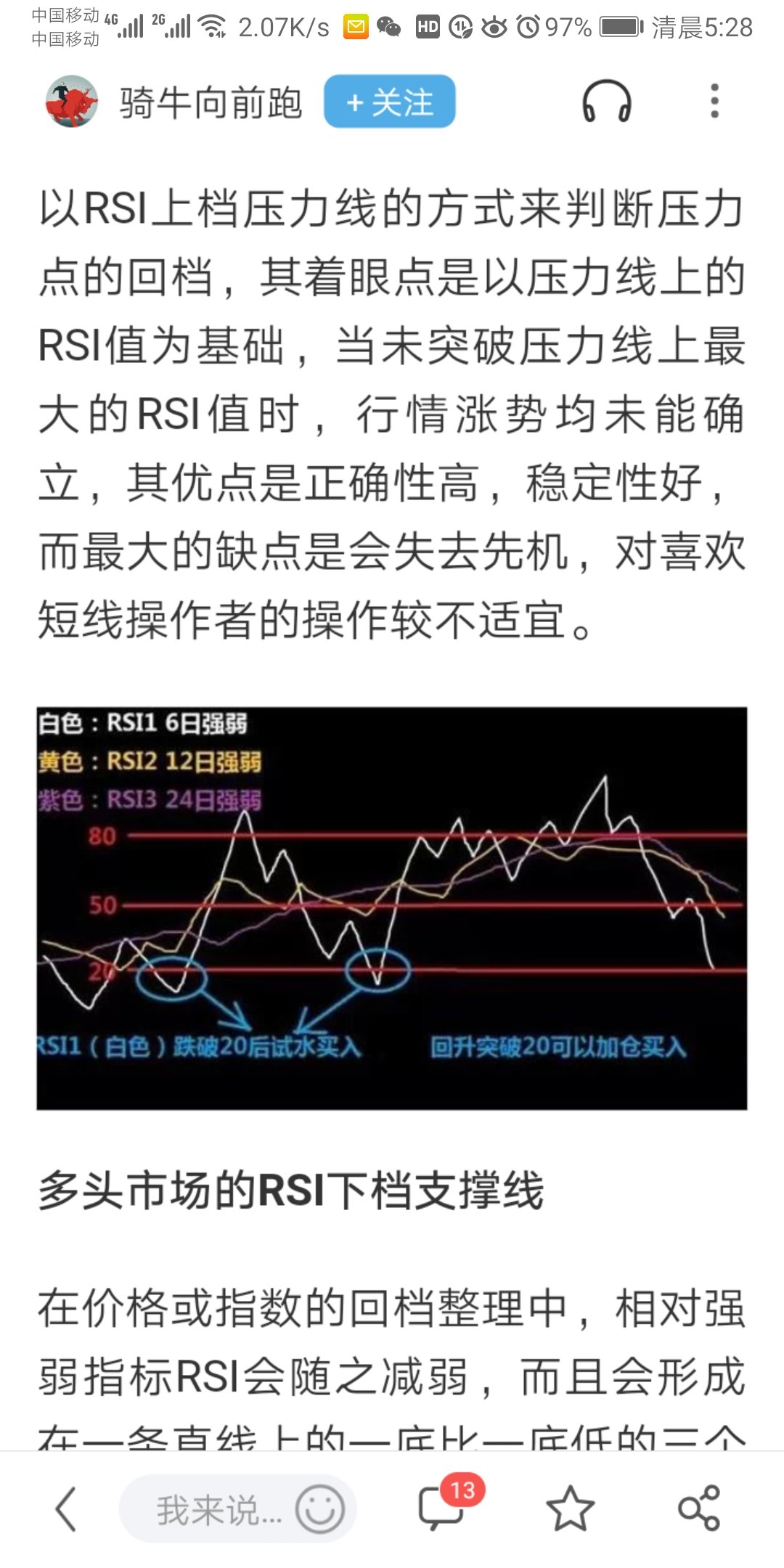Viewport: 784px width, 1568px height.
Task: Follow the author with the 关注 button
Action: pos(389,102)
